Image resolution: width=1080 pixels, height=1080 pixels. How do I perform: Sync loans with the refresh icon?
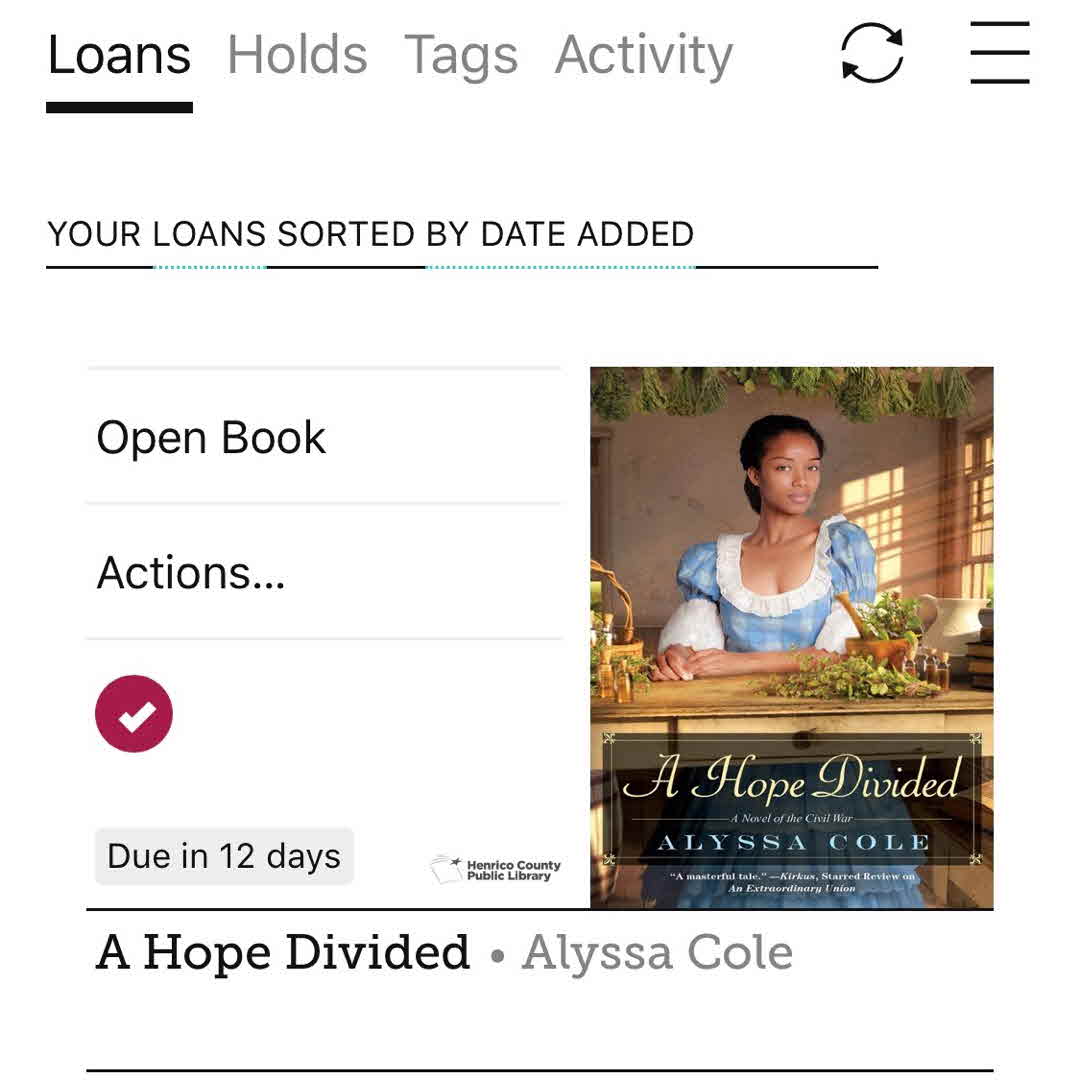(x=872, y=53)
